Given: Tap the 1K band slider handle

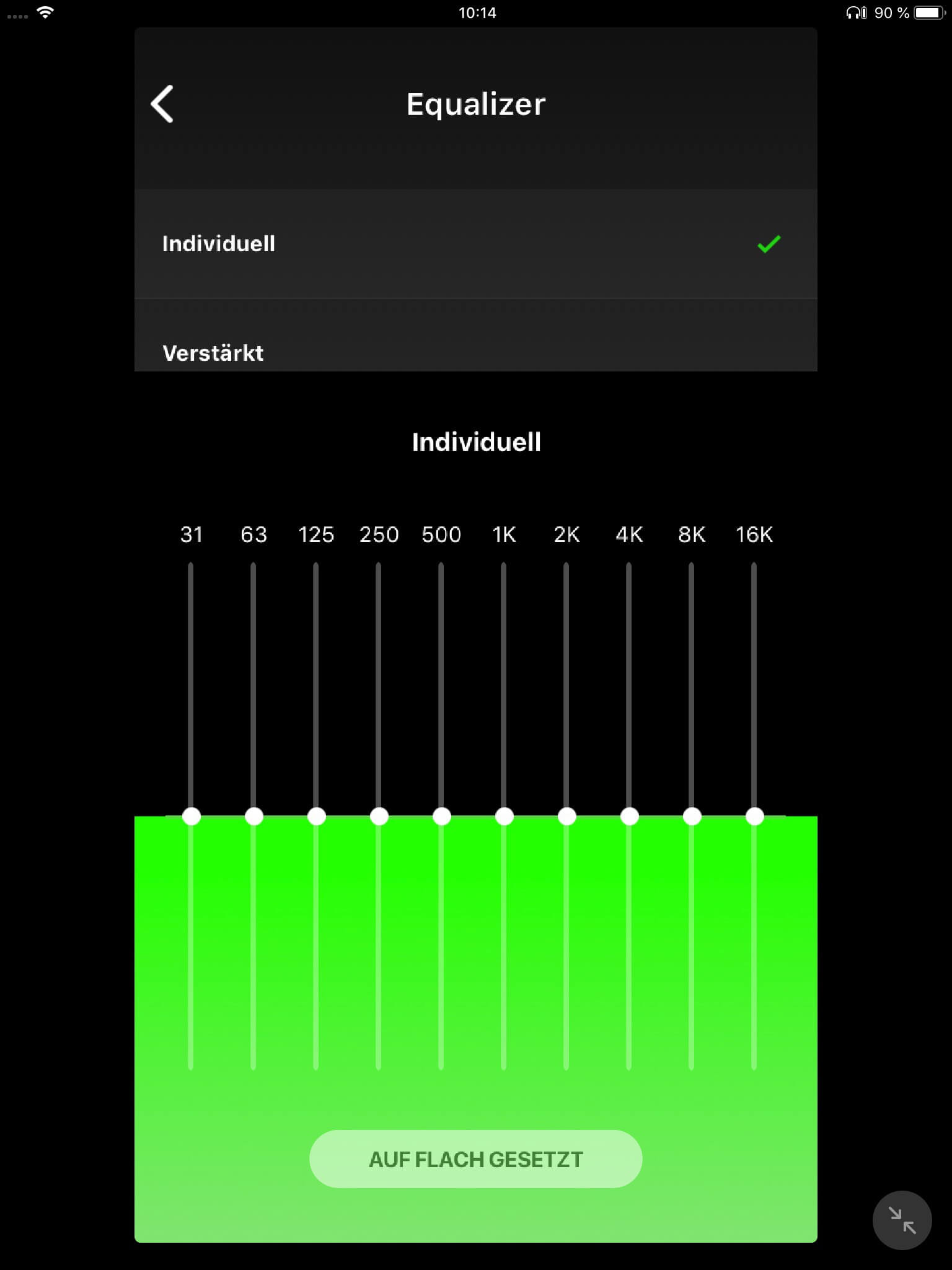Looking at the screenshot, I should (x=505, y=816).
